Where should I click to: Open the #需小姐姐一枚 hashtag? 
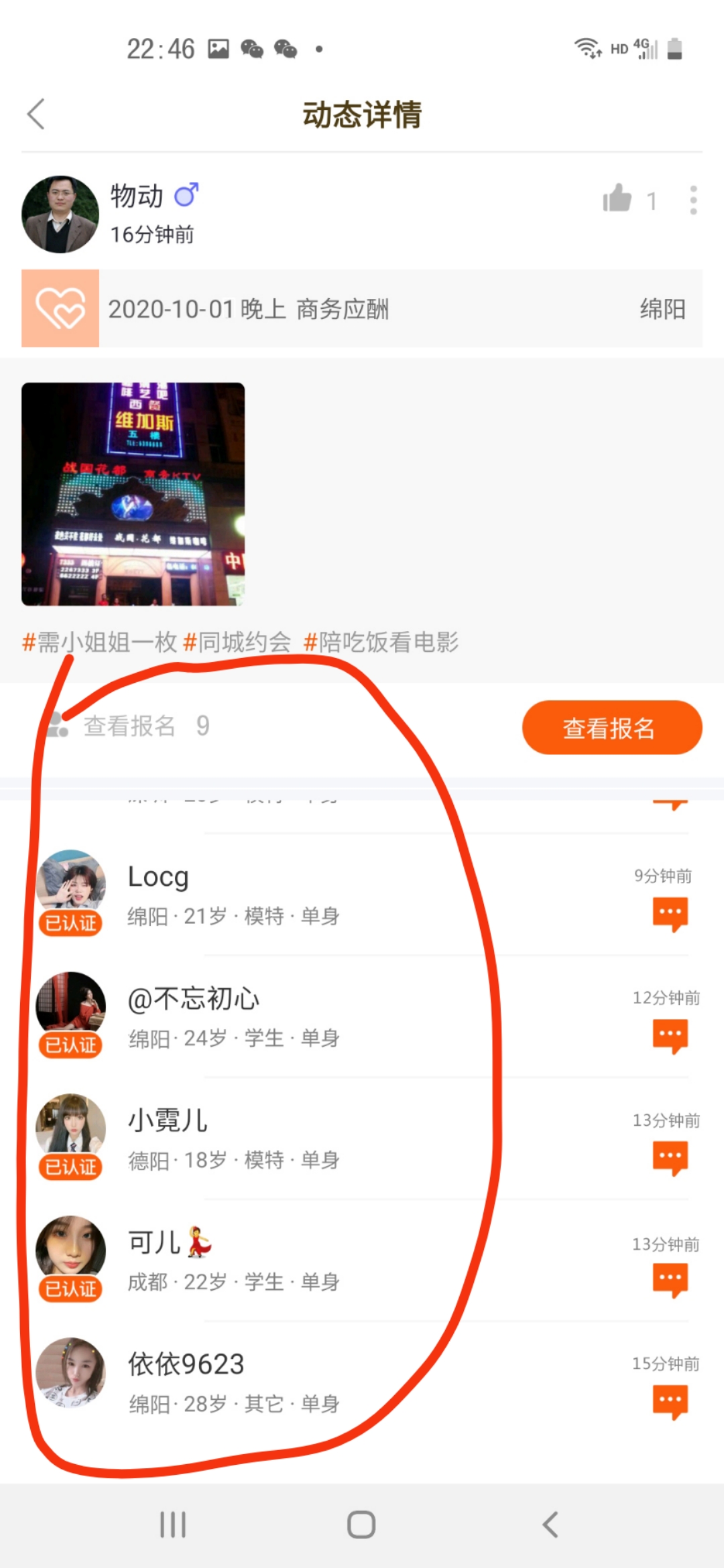click(99, 643)
